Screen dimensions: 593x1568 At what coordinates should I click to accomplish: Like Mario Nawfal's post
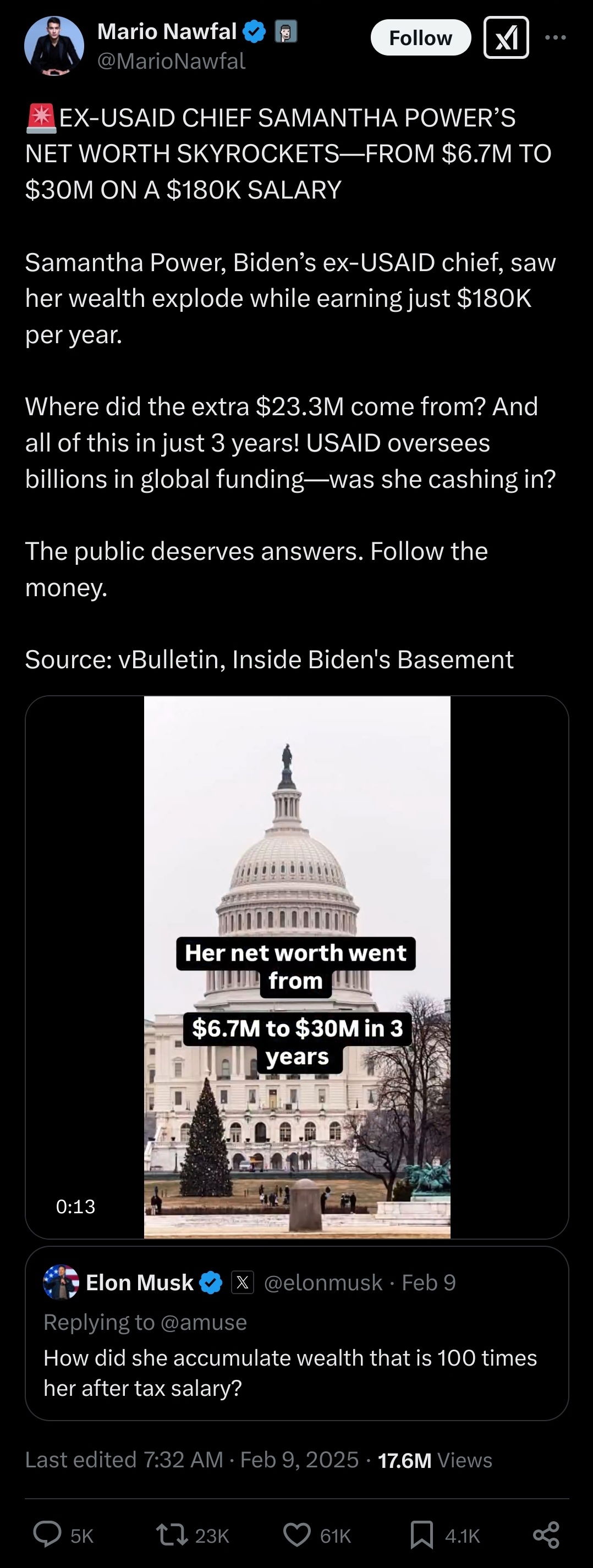(x=297, y=1534)
